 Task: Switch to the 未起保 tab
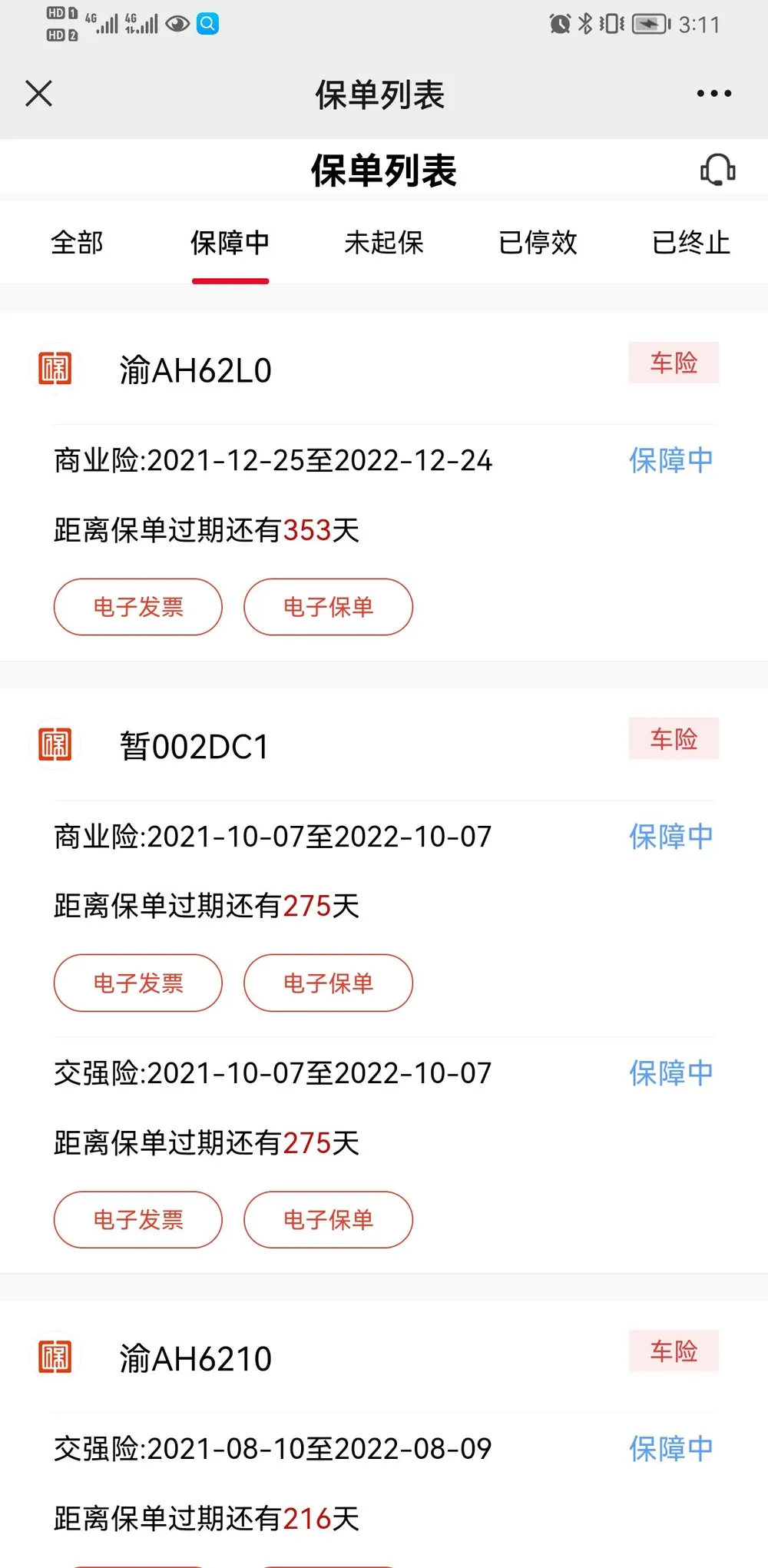pos(384,243)
